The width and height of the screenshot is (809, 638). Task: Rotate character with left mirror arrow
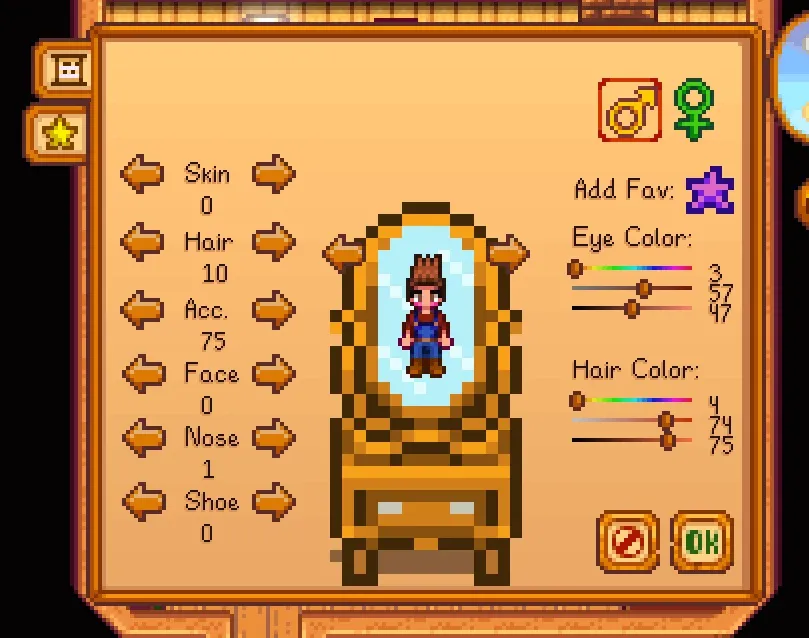(344, 253)
